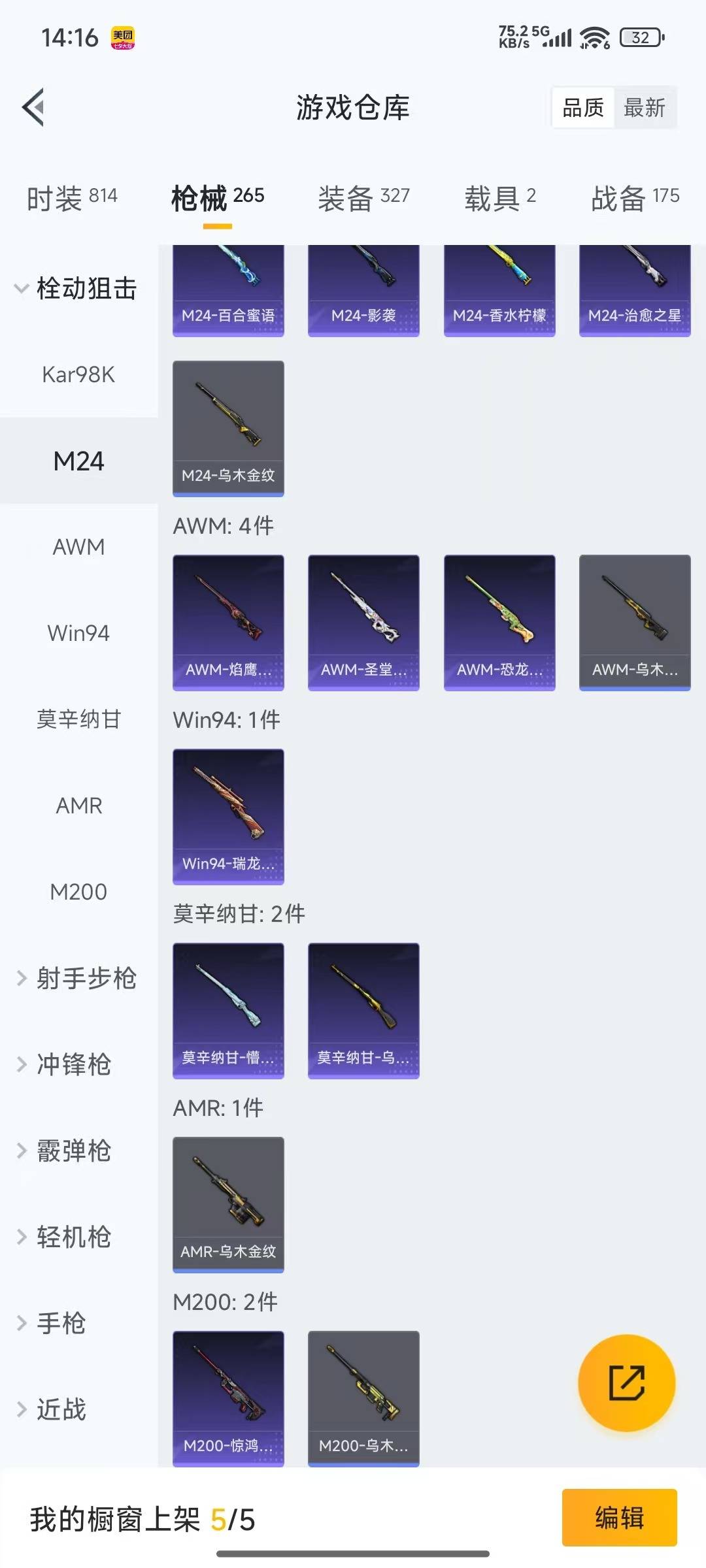View the AMR-乌木金纹 skin
Viewport: 706px width, 1568px height.
click(x=228, y=1204)
